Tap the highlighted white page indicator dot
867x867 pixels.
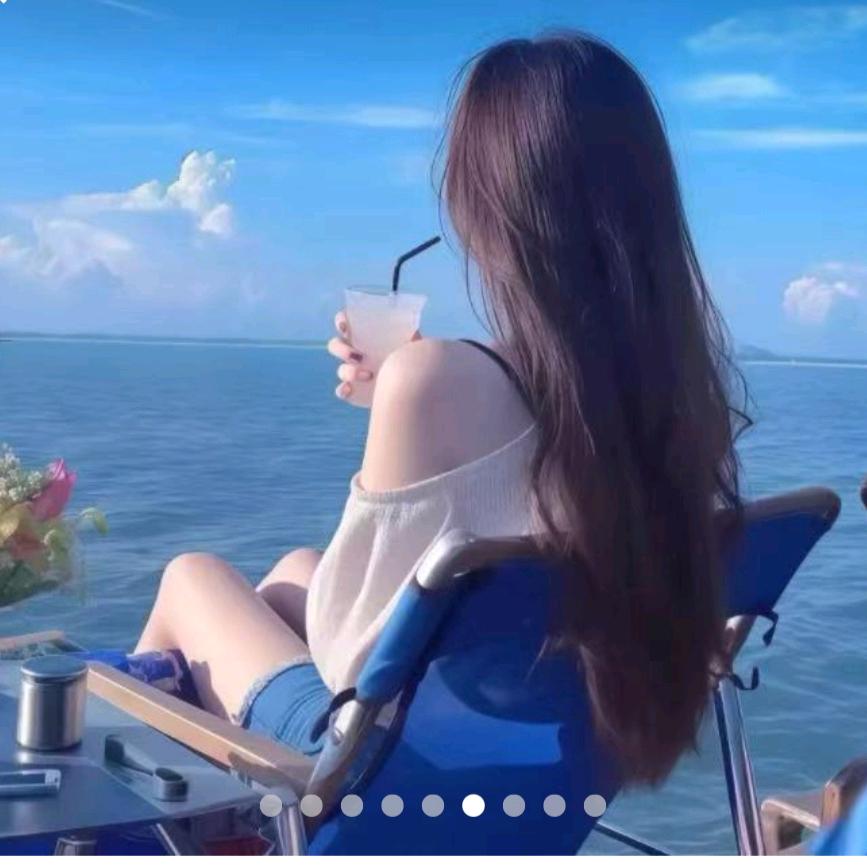[473, 805]
